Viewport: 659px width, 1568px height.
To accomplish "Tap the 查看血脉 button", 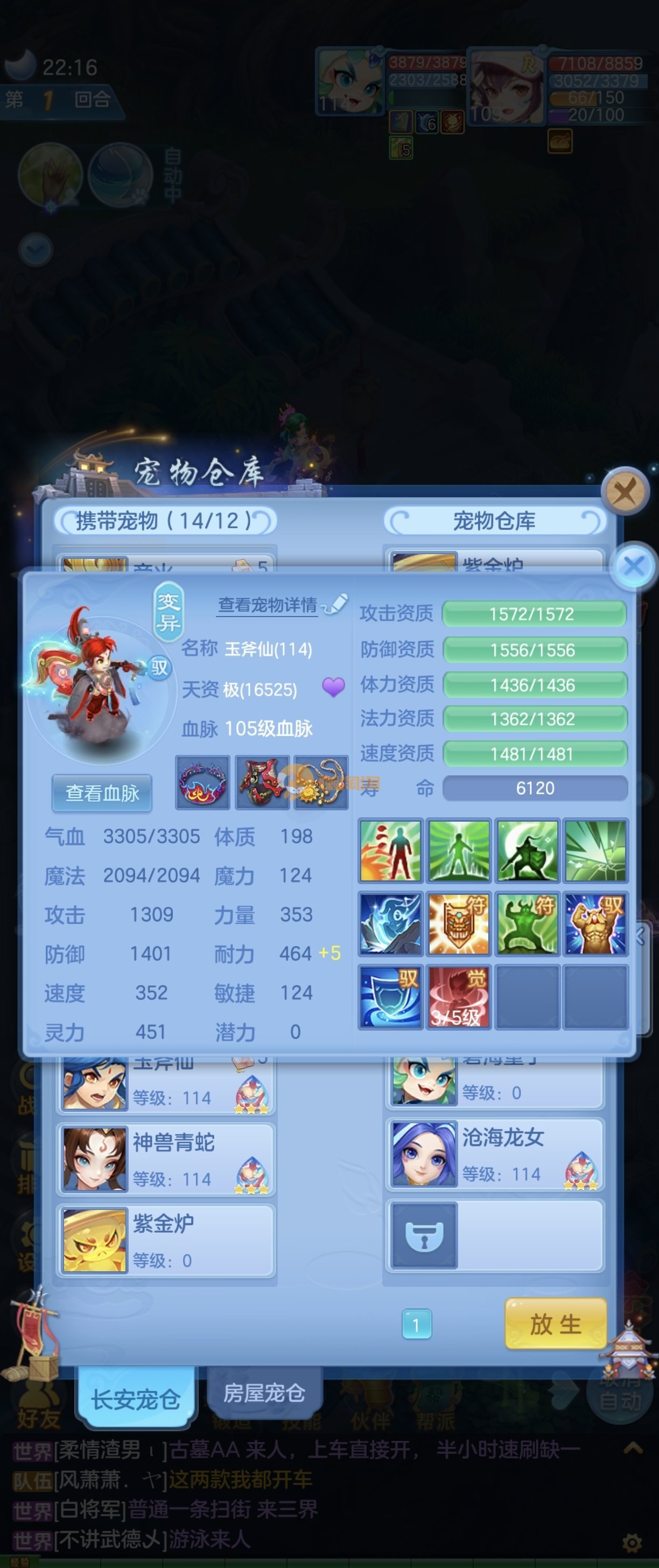I will tap(102, 793).
